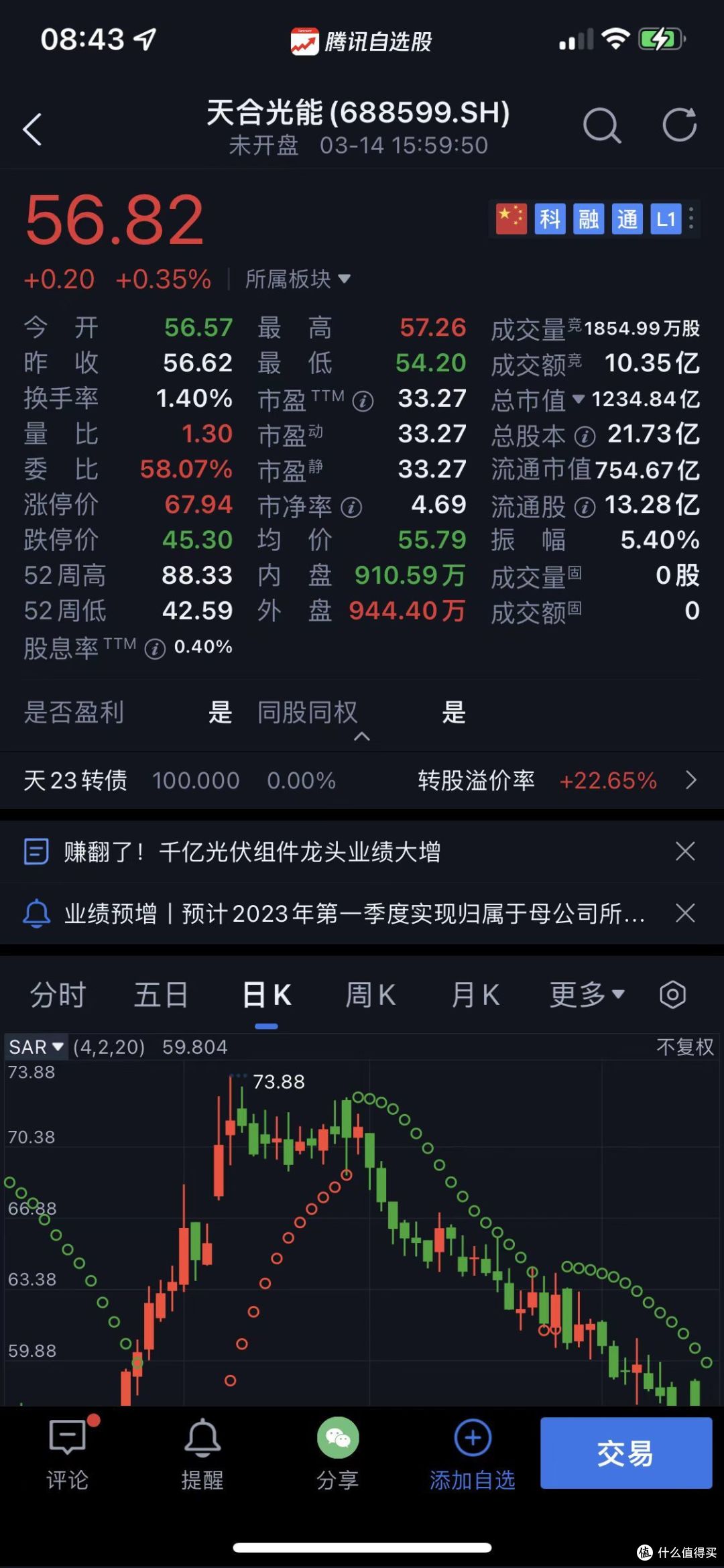Viewport: 724px width, 1568px height.
Task: Go back with the back arrow
Action: (34, 129)
